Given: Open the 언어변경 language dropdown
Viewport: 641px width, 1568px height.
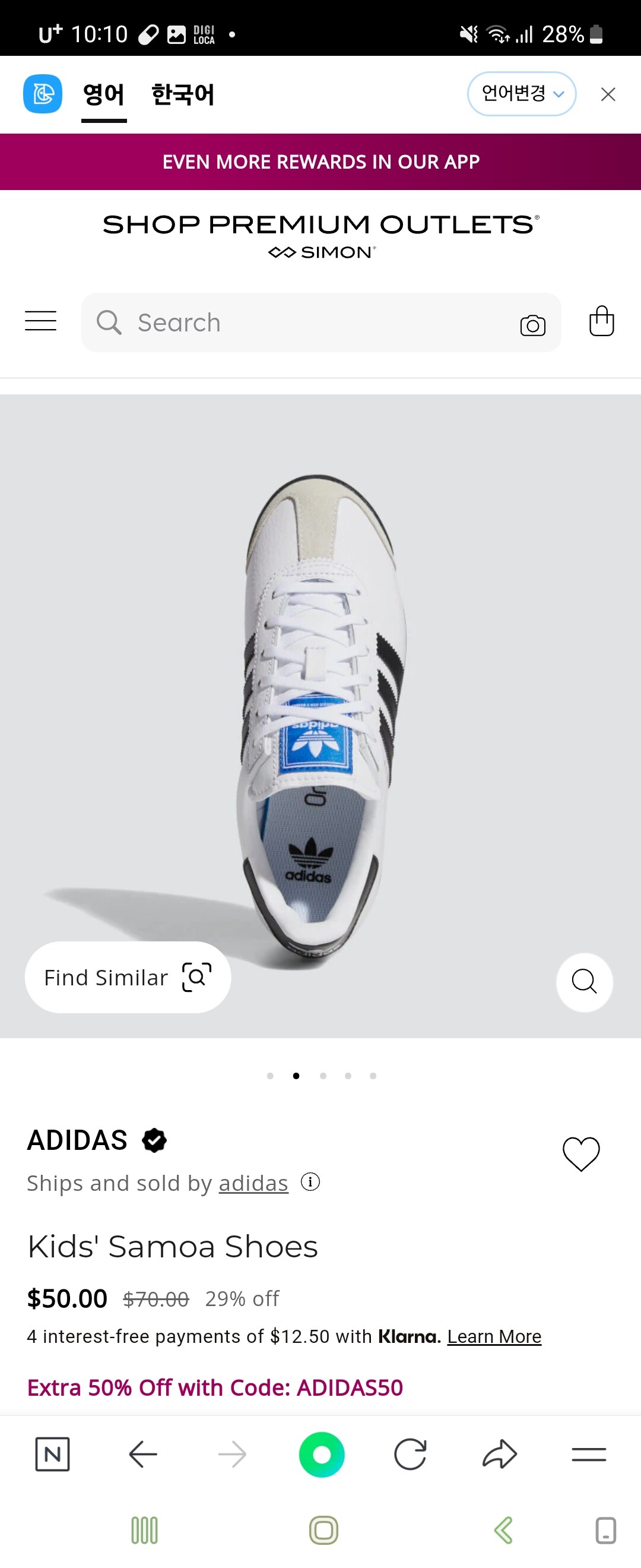Looking at the screenshot, I should 521,94.
